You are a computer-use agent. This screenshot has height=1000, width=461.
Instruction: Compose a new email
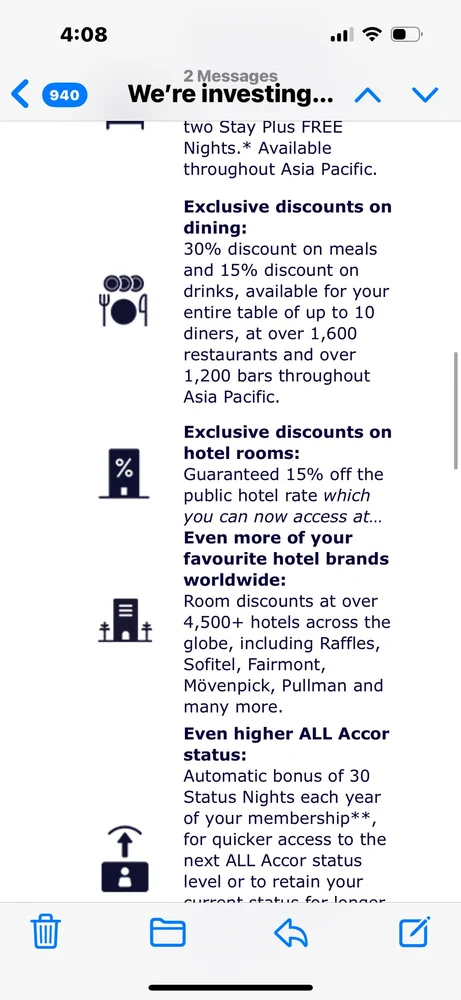pyautogui.click(x=414, y=932)
